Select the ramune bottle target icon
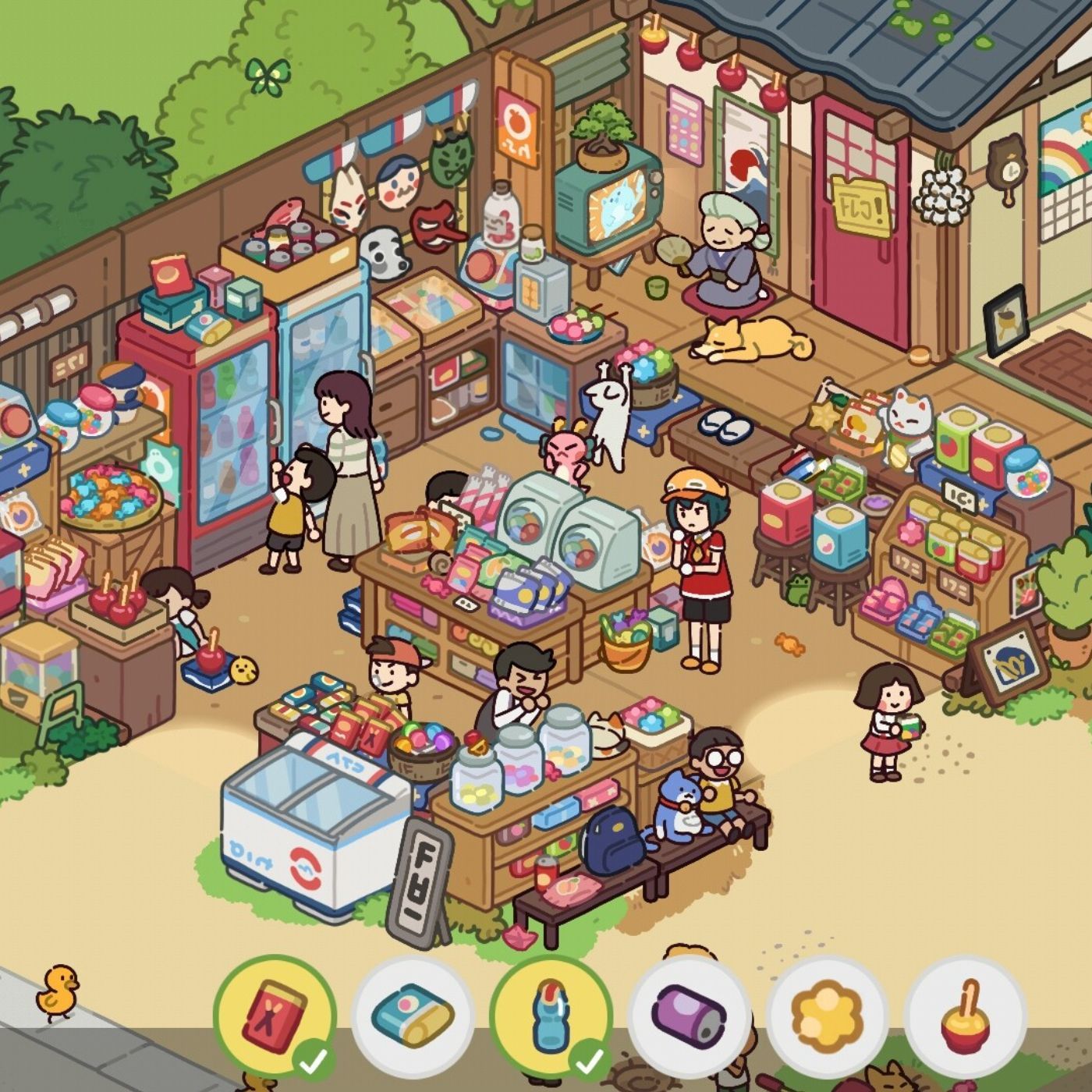Image resolution: width=1092 pixels, height=1092 pixels. [x=551, y=1016]
